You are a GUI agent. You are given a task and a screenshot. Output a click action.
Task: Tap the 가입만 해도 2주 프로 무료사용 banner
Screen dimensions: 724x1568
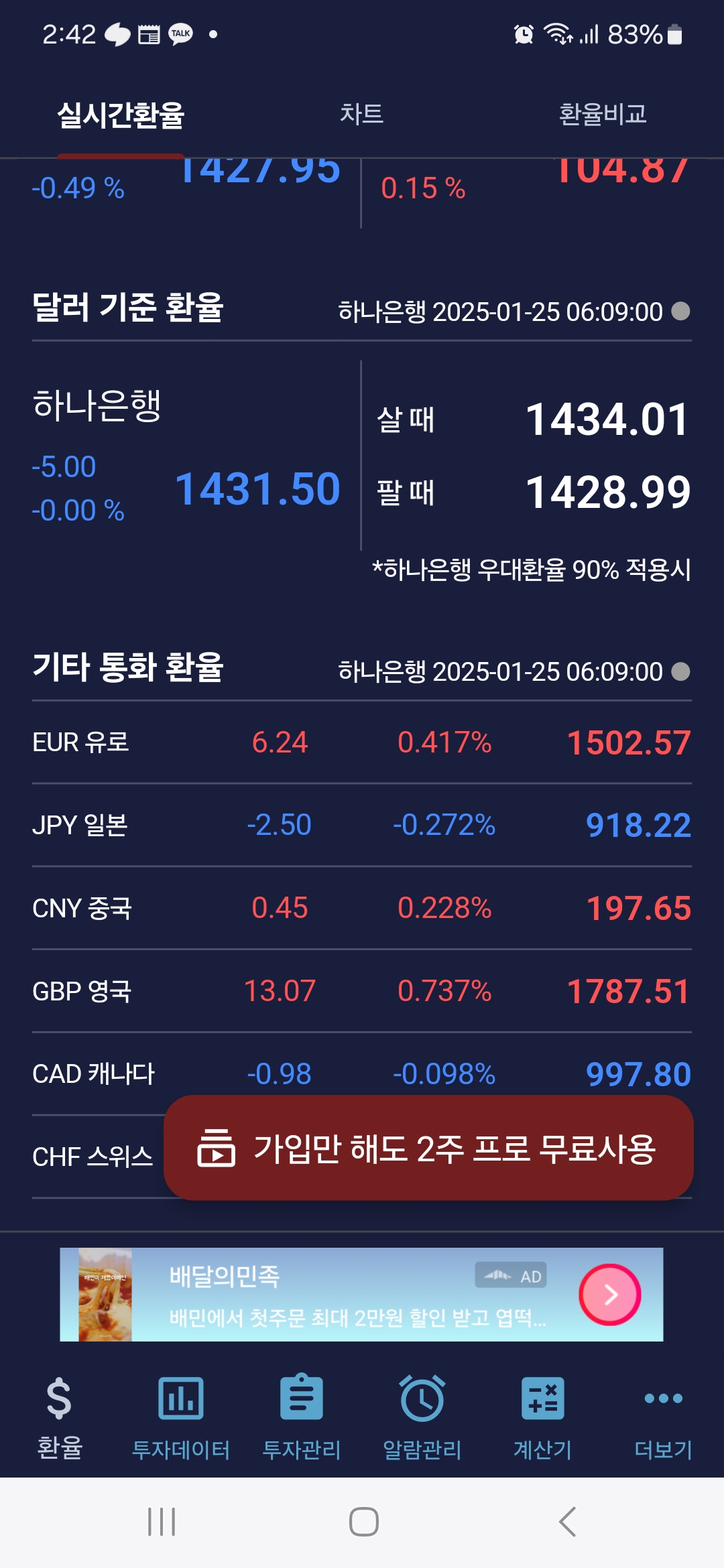(x=429, y=1148)
